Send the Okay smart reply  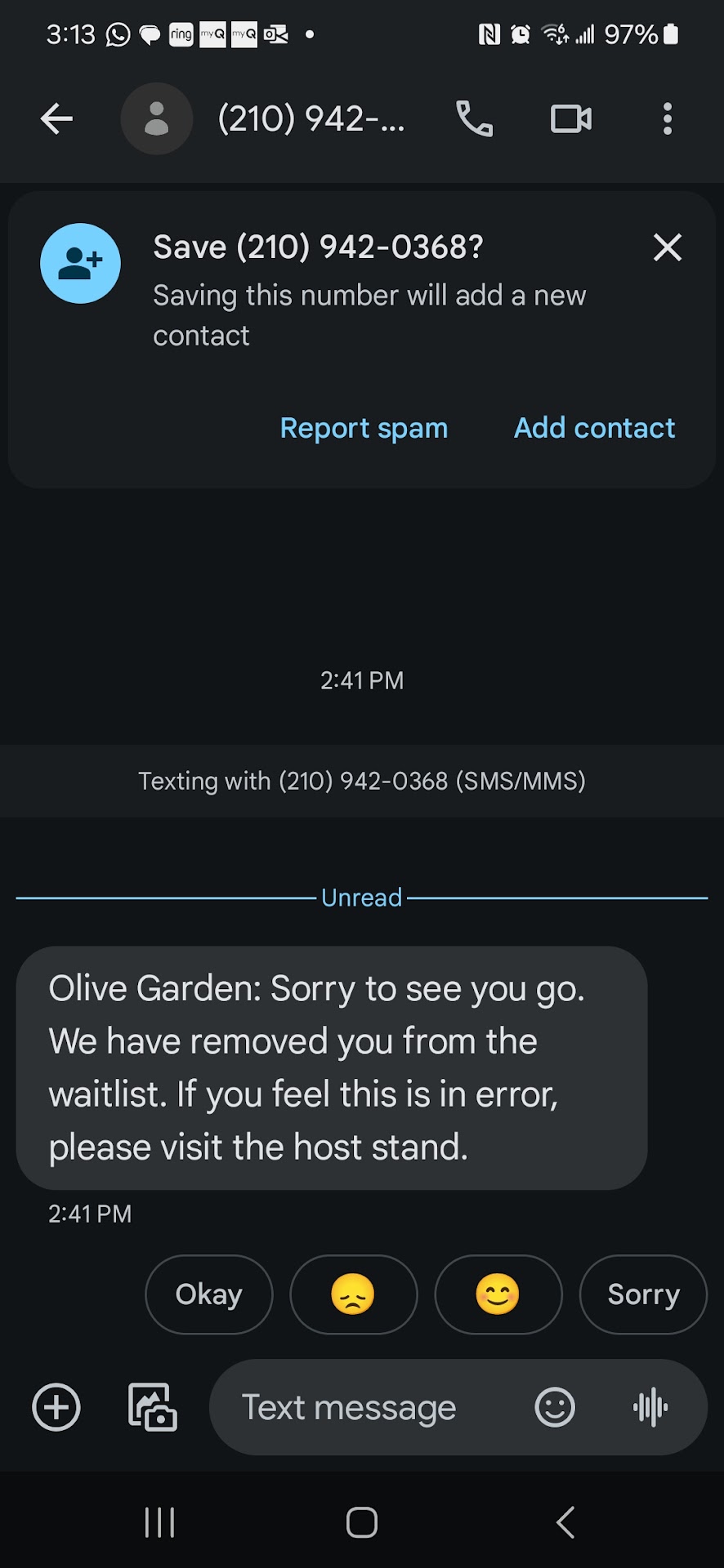[208, 1294]
